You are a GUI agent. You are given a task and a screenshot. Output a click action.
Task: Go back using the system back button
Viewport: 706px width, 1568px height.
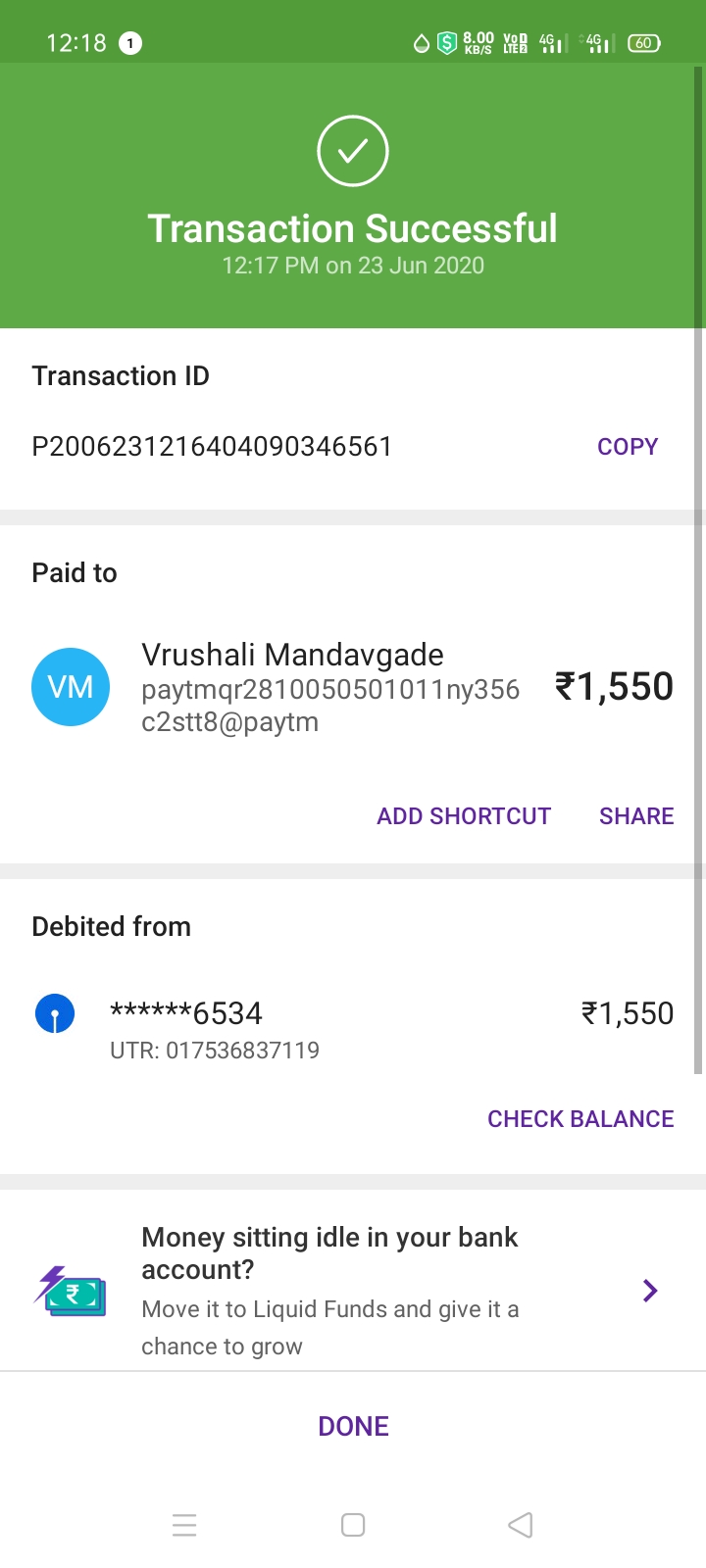point(521,1525)
